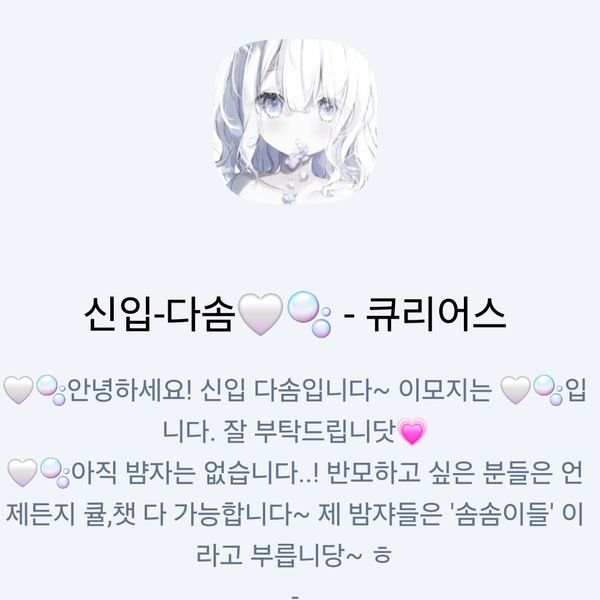
Task: Open the 신입-다솜 profile picture
Action: pos(297,122)
